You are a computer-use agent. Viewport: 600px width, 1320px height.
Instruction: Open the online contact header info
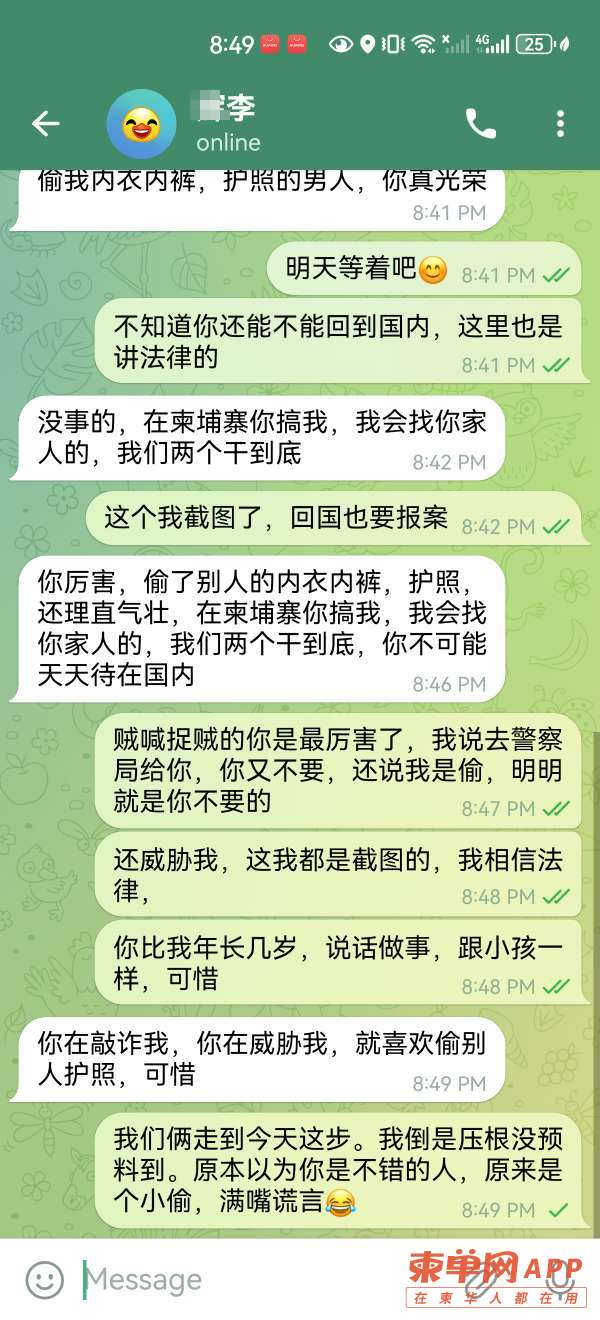pos(260,124)
